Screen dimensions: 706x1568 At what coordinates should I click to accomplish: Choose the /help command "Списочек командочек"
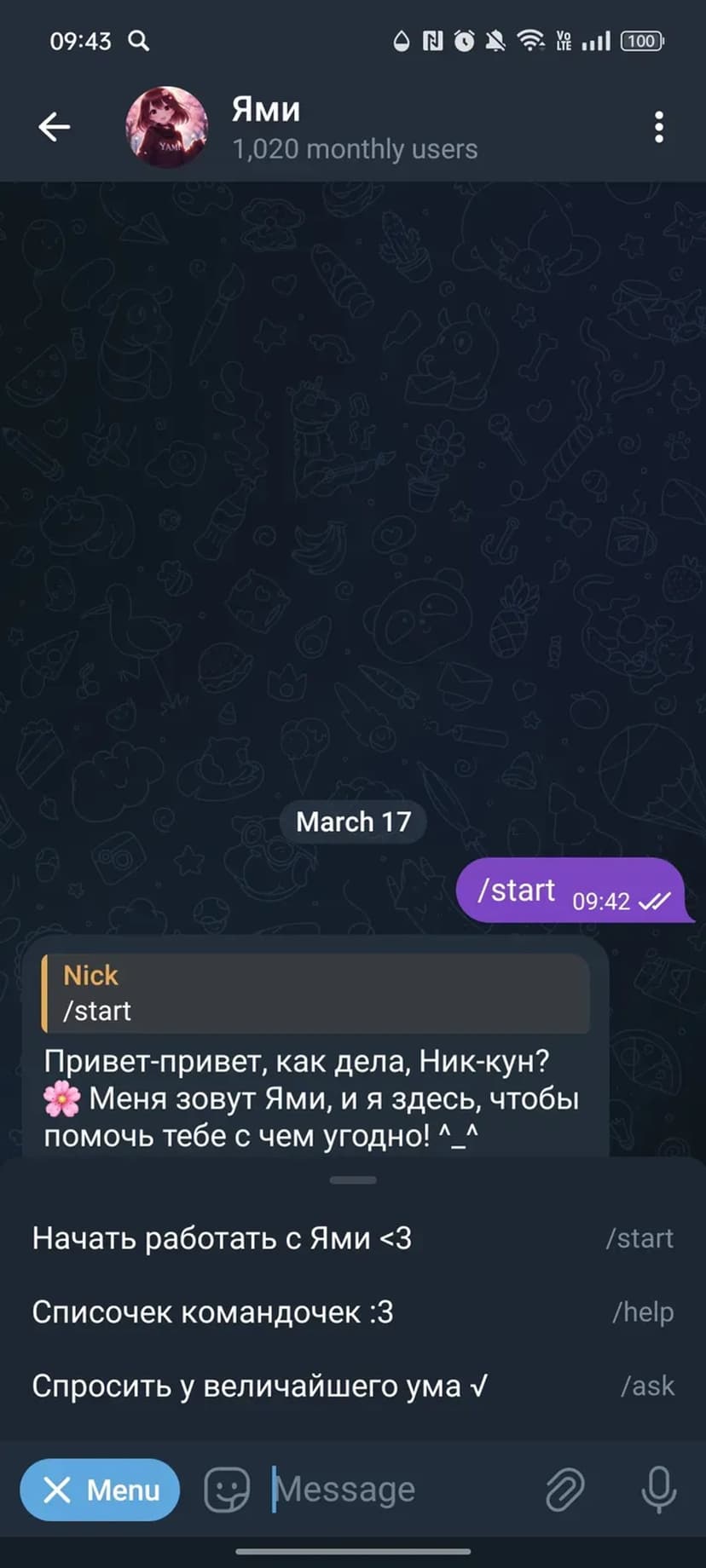(352, 1312)
